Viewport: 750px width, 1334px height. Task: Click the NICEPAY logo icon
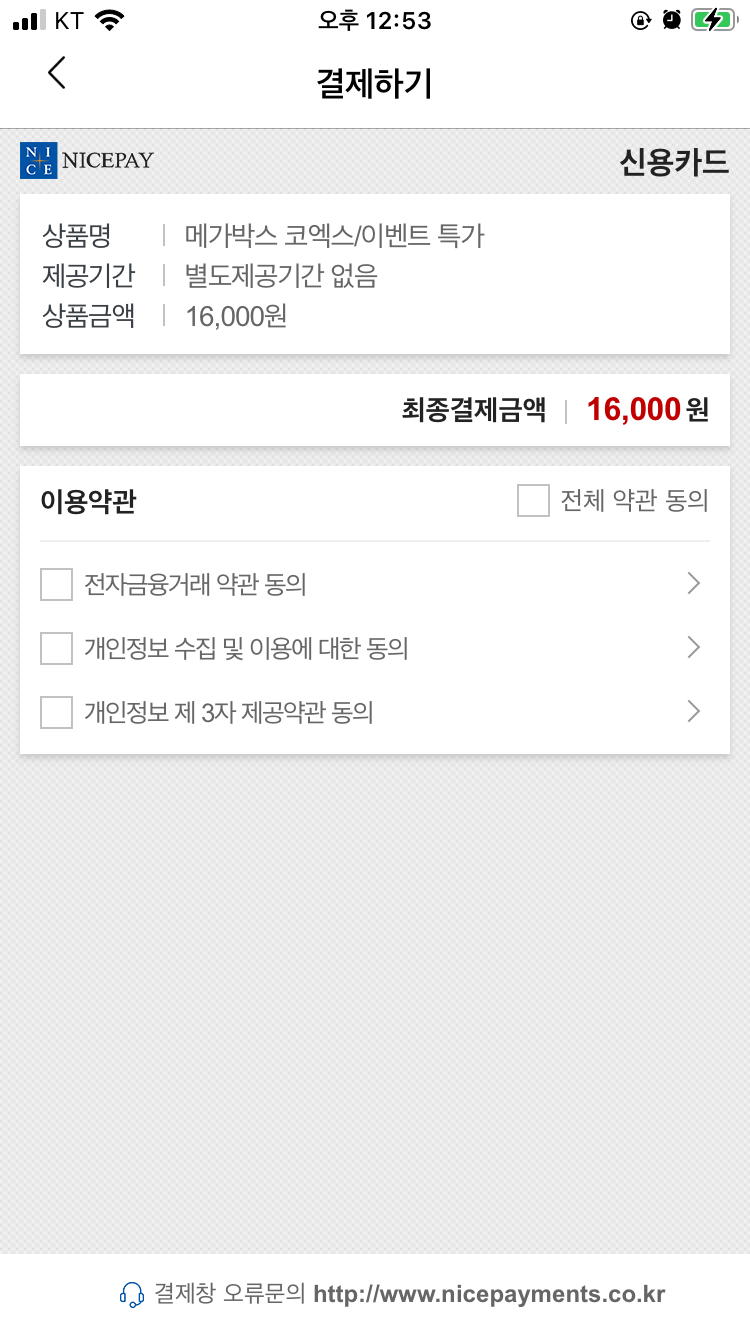(35, 160)
